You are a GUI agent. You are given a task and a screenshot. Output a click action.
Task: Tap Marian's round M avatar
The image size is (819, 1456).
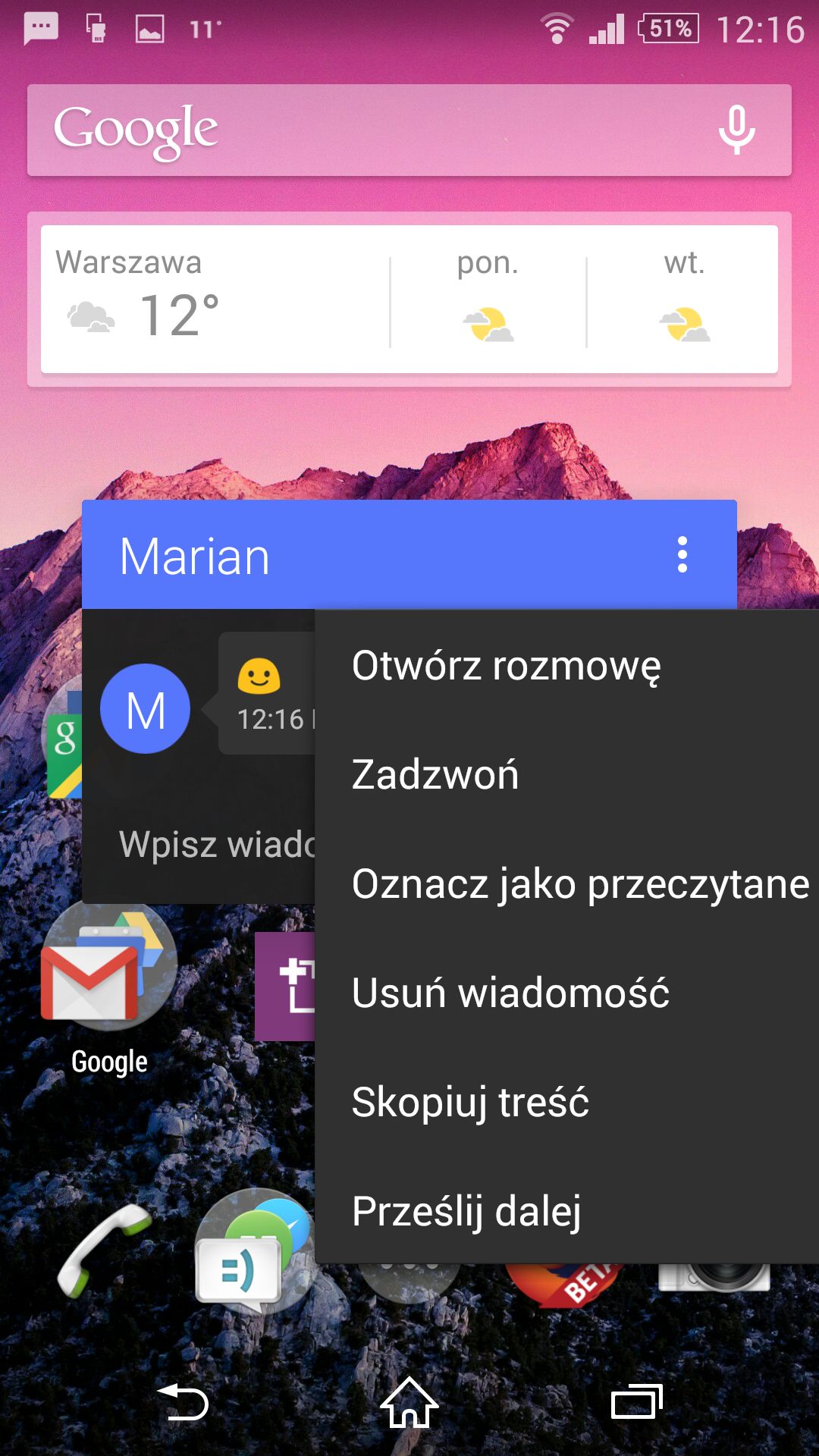coord(145,708)
